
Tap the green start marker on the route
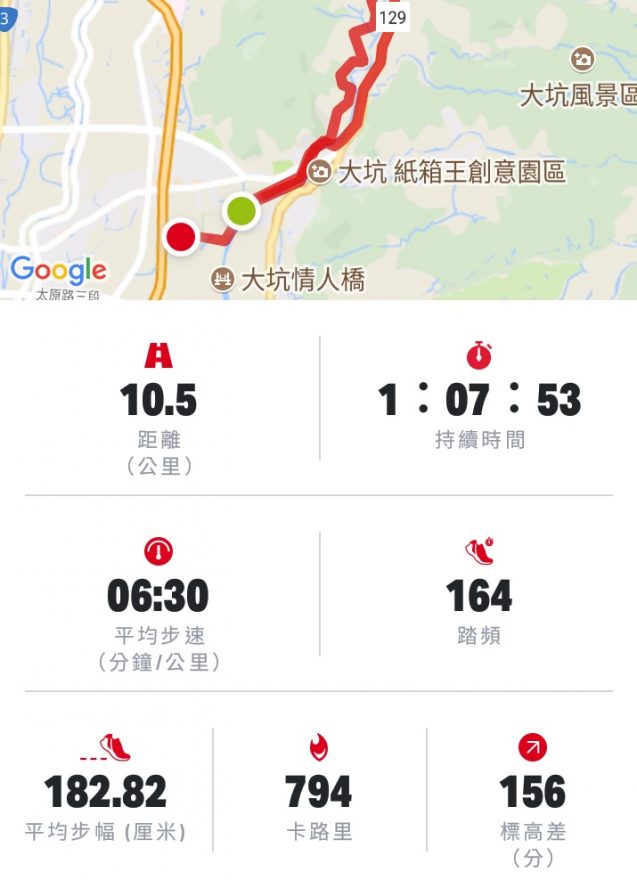[241, 211]
